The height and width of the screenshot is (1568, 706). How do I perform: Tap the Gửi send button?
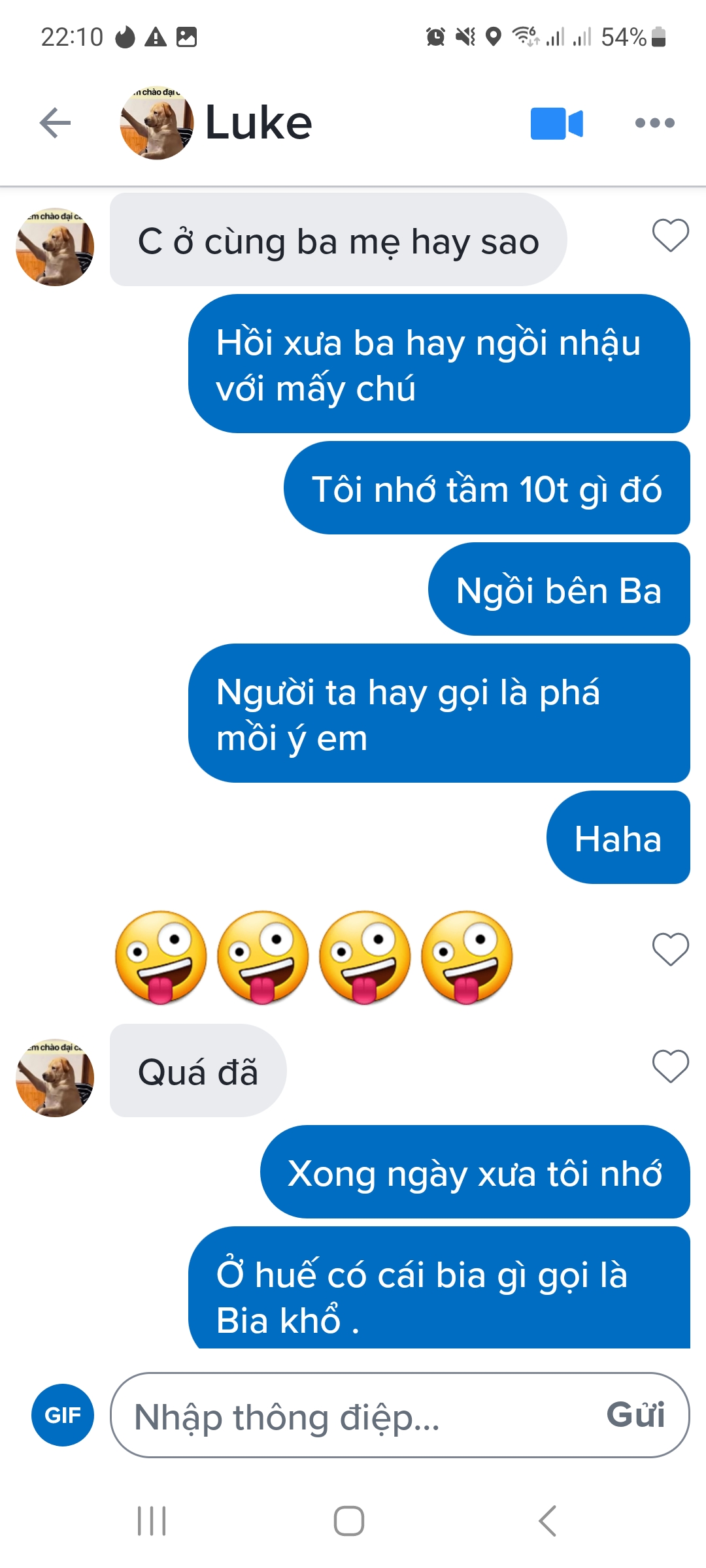click(x=635, y=1415)
